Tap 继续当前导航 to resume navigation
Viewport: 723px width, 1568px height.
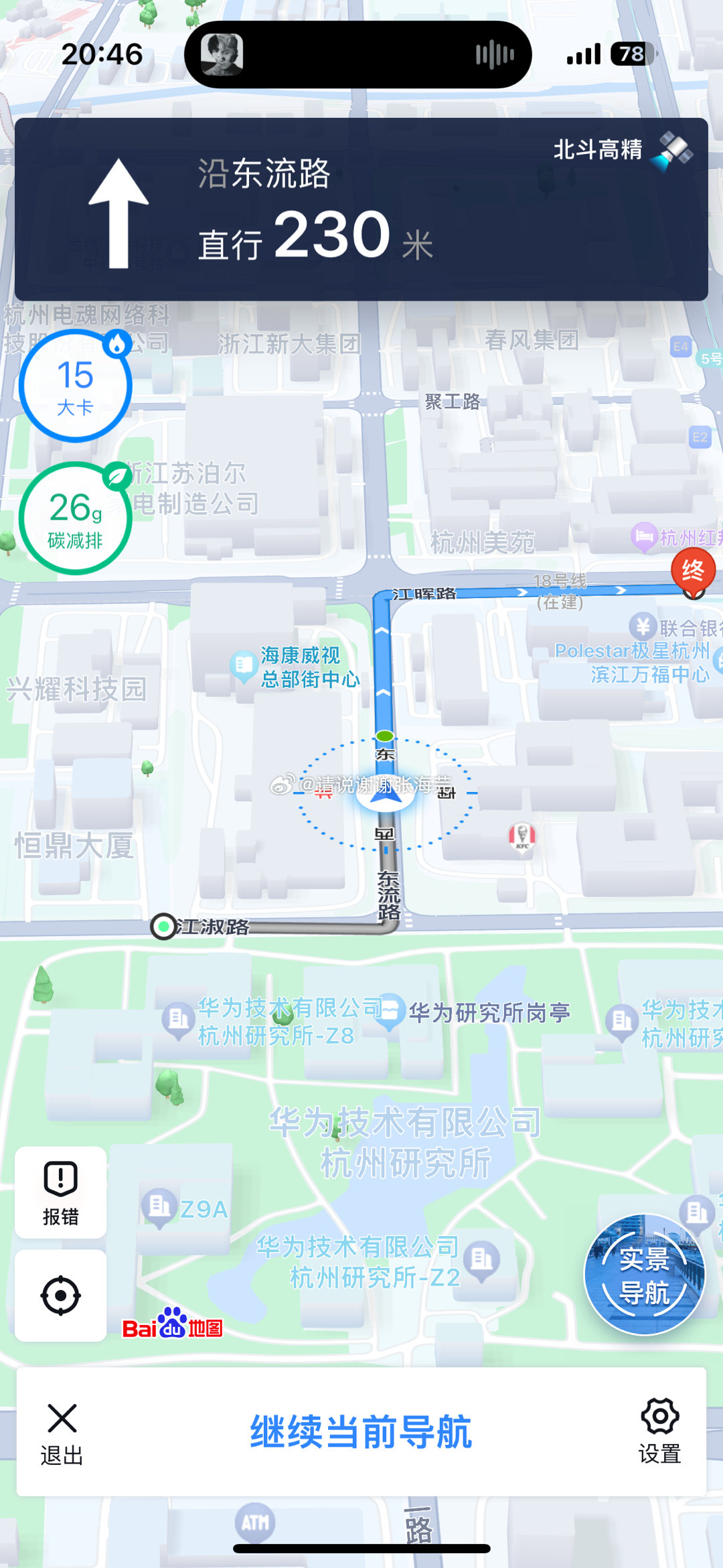(361, 1432)
